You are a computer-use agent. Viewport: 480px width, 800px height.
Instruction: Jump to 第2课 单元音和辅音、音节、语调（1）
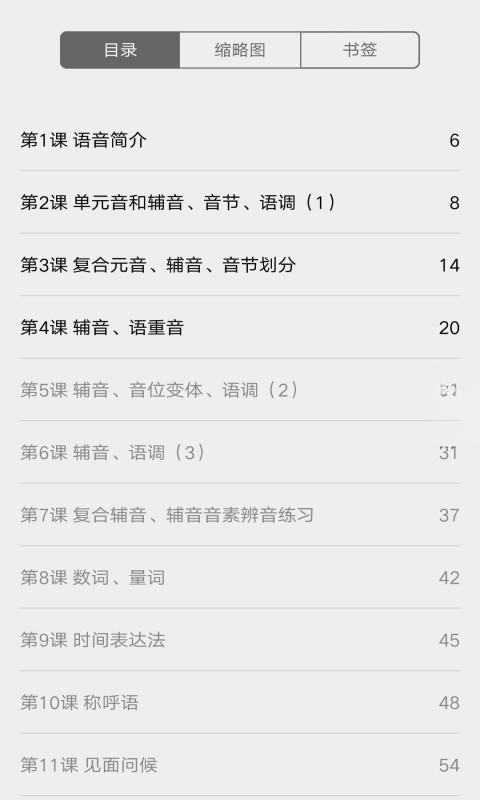240,203
